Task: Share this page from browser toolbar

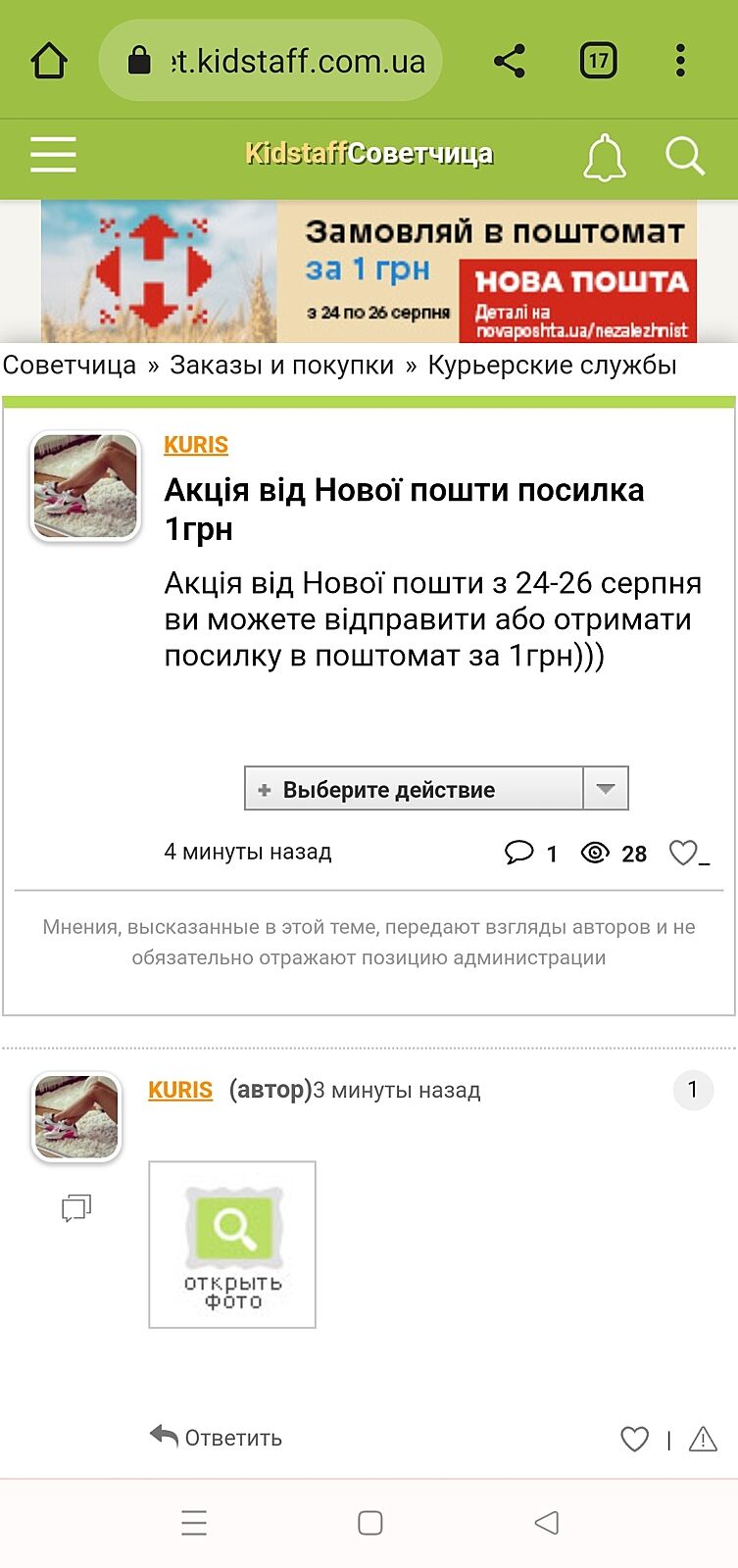Action: [x=509, y=61]
